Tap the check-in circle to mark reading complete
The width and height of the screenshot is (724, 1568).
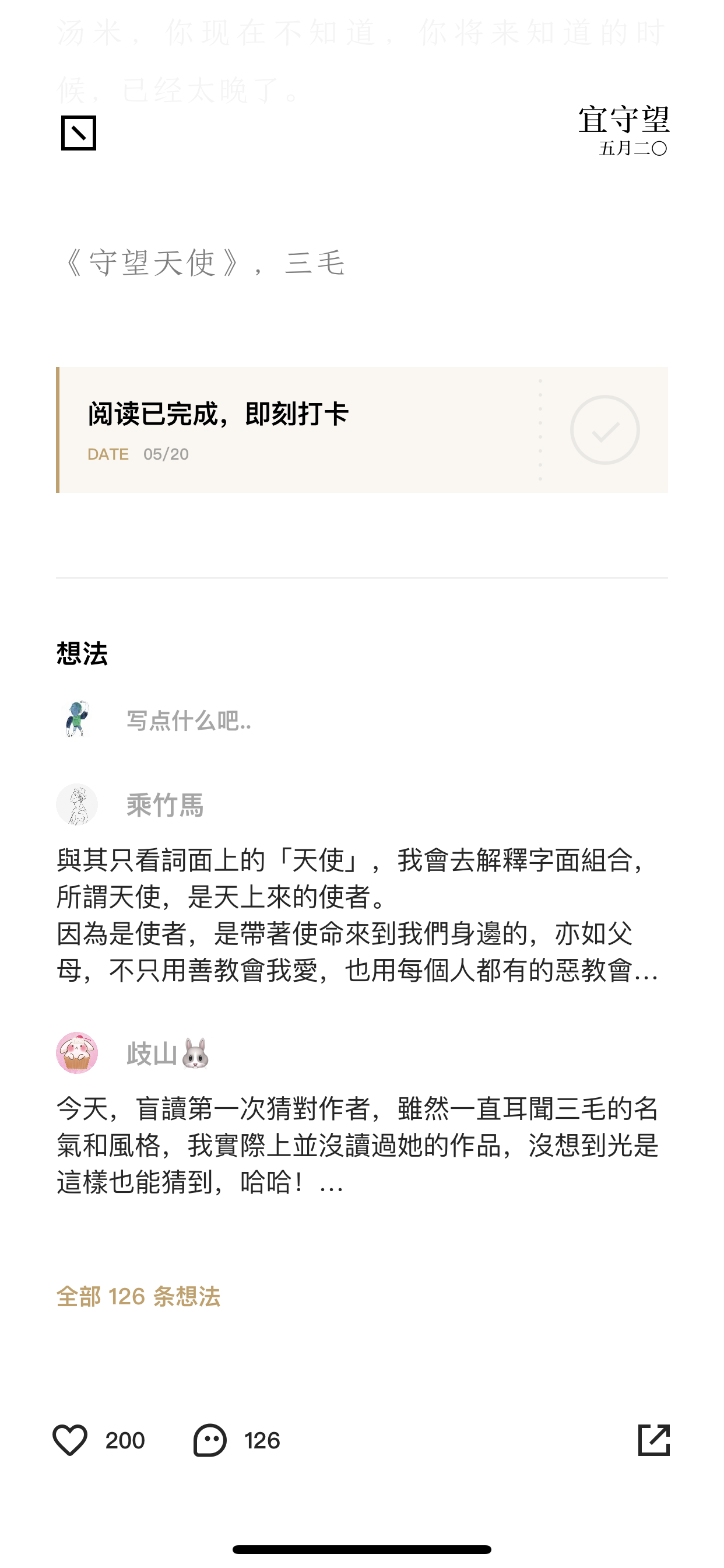tap(604, 430)
